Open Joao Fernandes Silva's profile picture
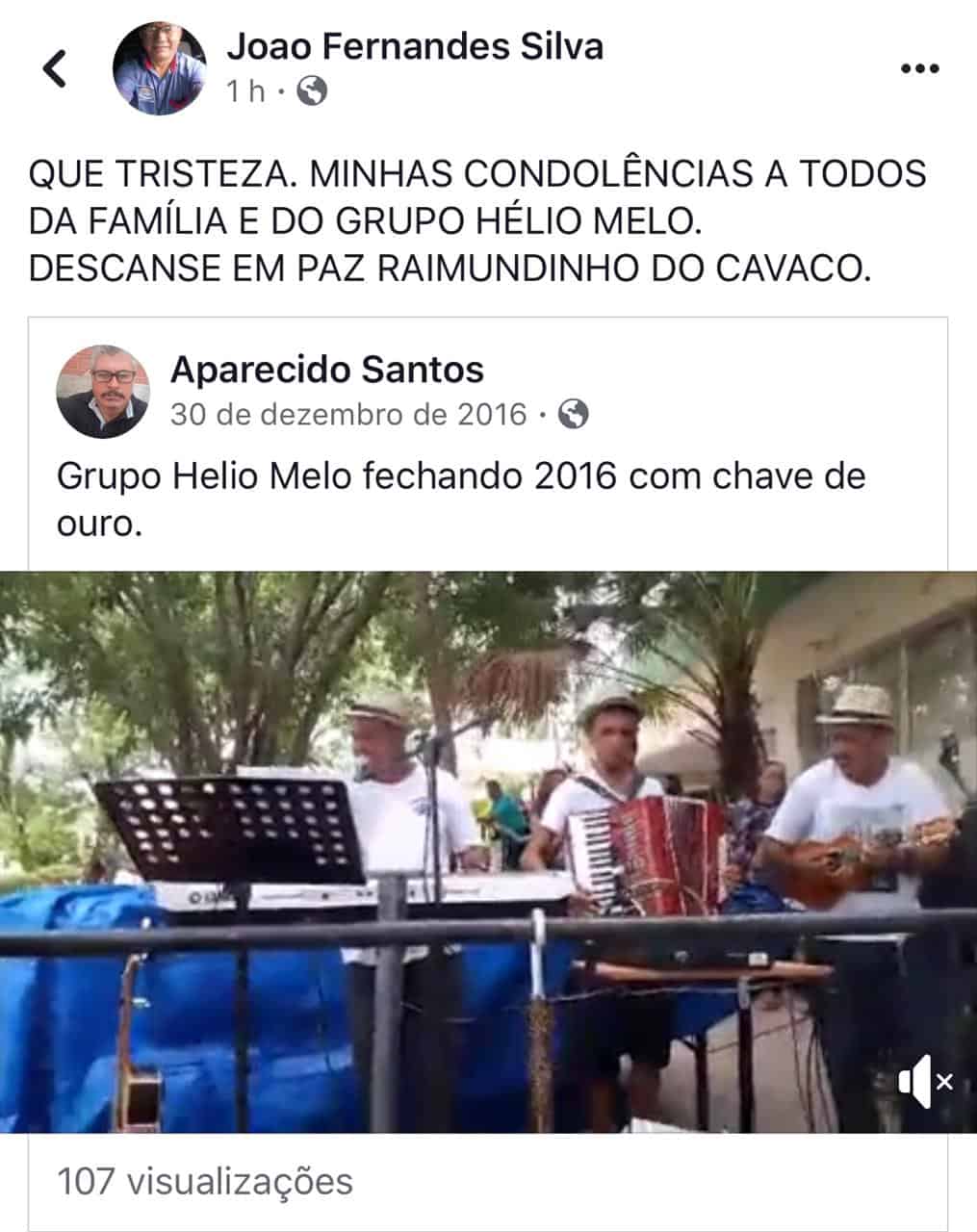Screen dimensions: 977x1232 [x=159, y=68]
